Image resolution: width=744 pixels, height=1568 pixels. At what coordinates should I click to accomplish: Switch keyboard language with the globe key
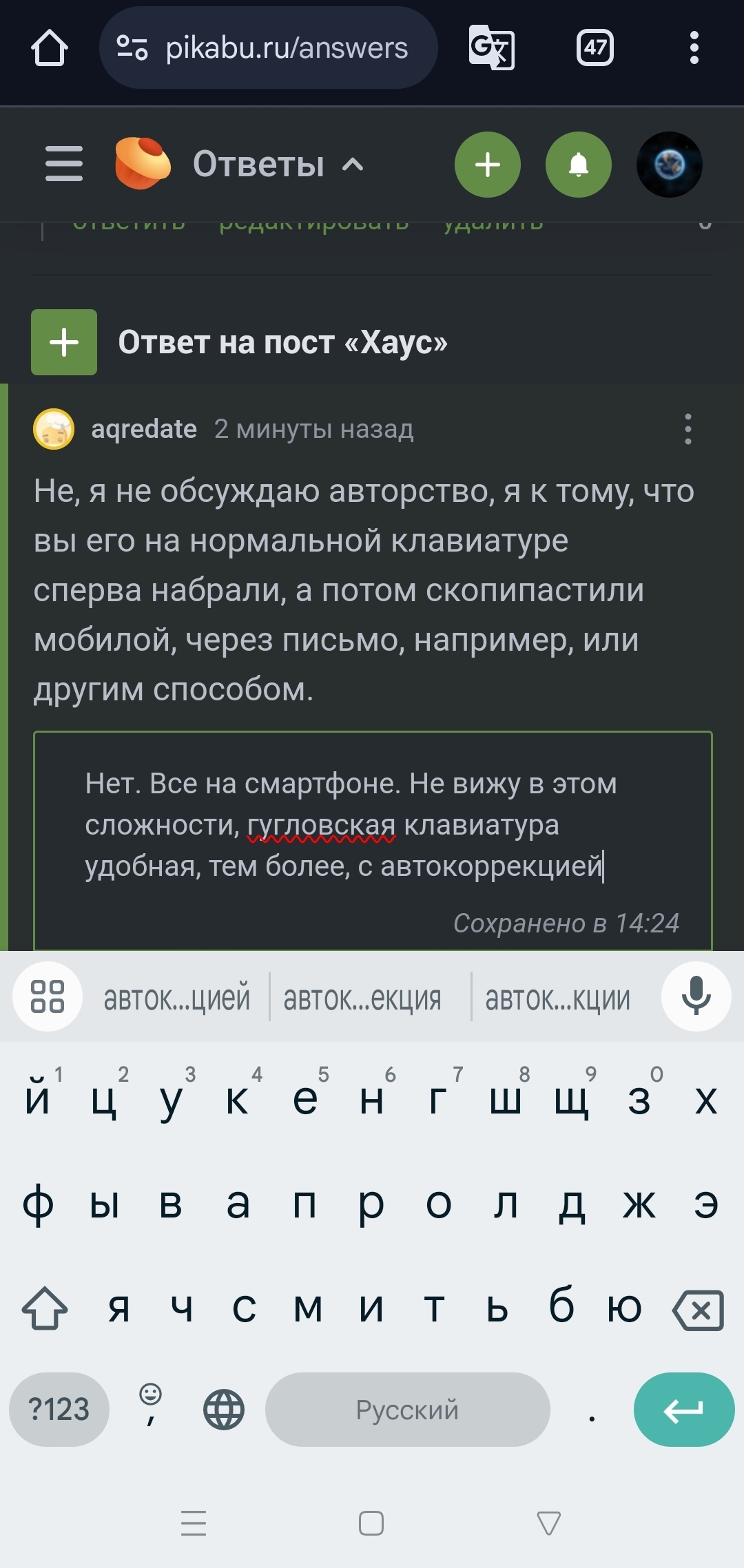tap(224, 1410)
